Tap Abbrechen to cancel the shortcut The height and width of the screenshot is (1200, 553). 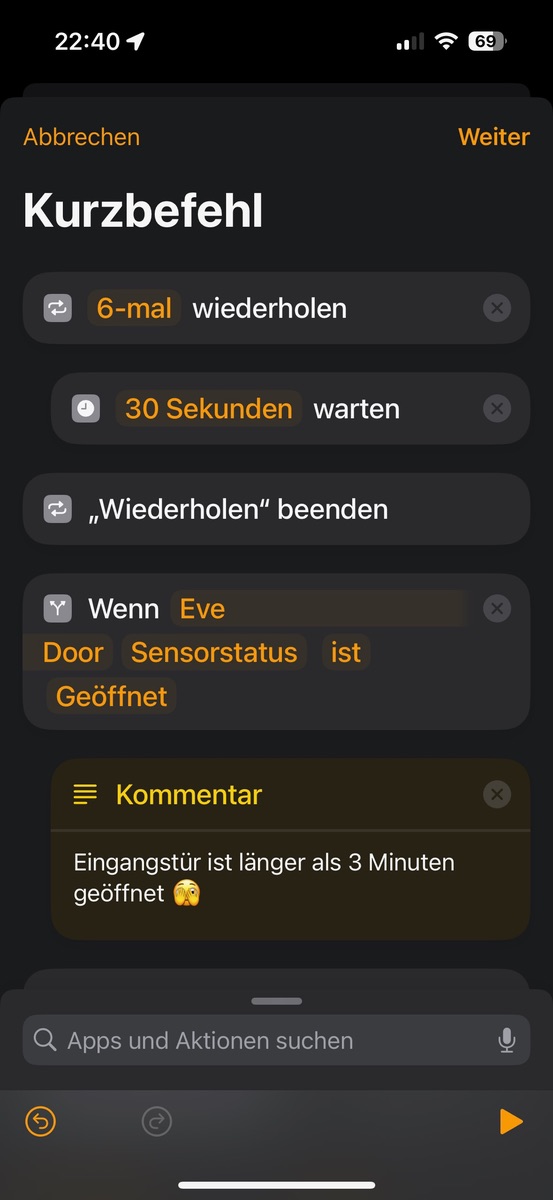(81, 137)
